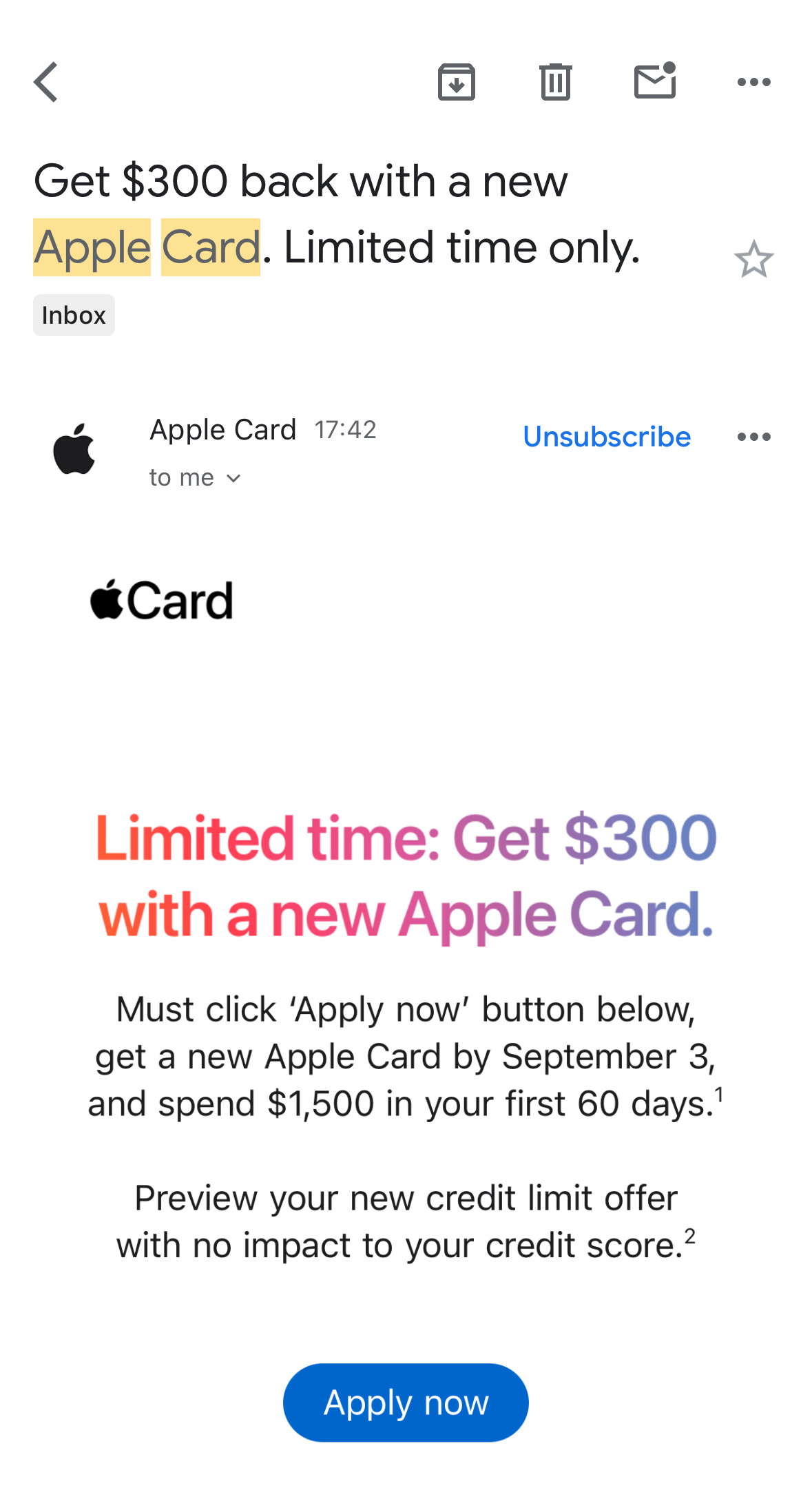Unsubscribe from Apple Card emails

pos(606,437)
